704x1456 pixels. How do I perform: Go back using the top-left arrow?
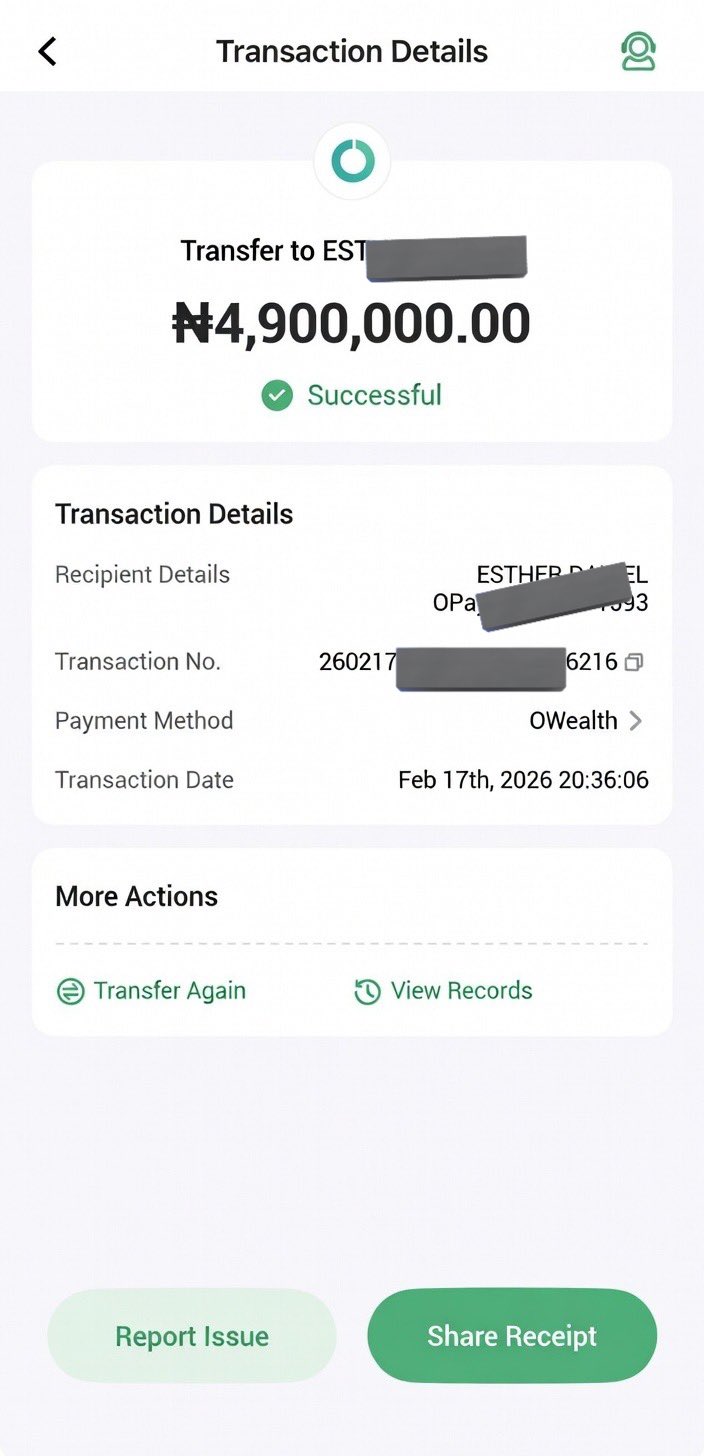[x=47, y=52]
